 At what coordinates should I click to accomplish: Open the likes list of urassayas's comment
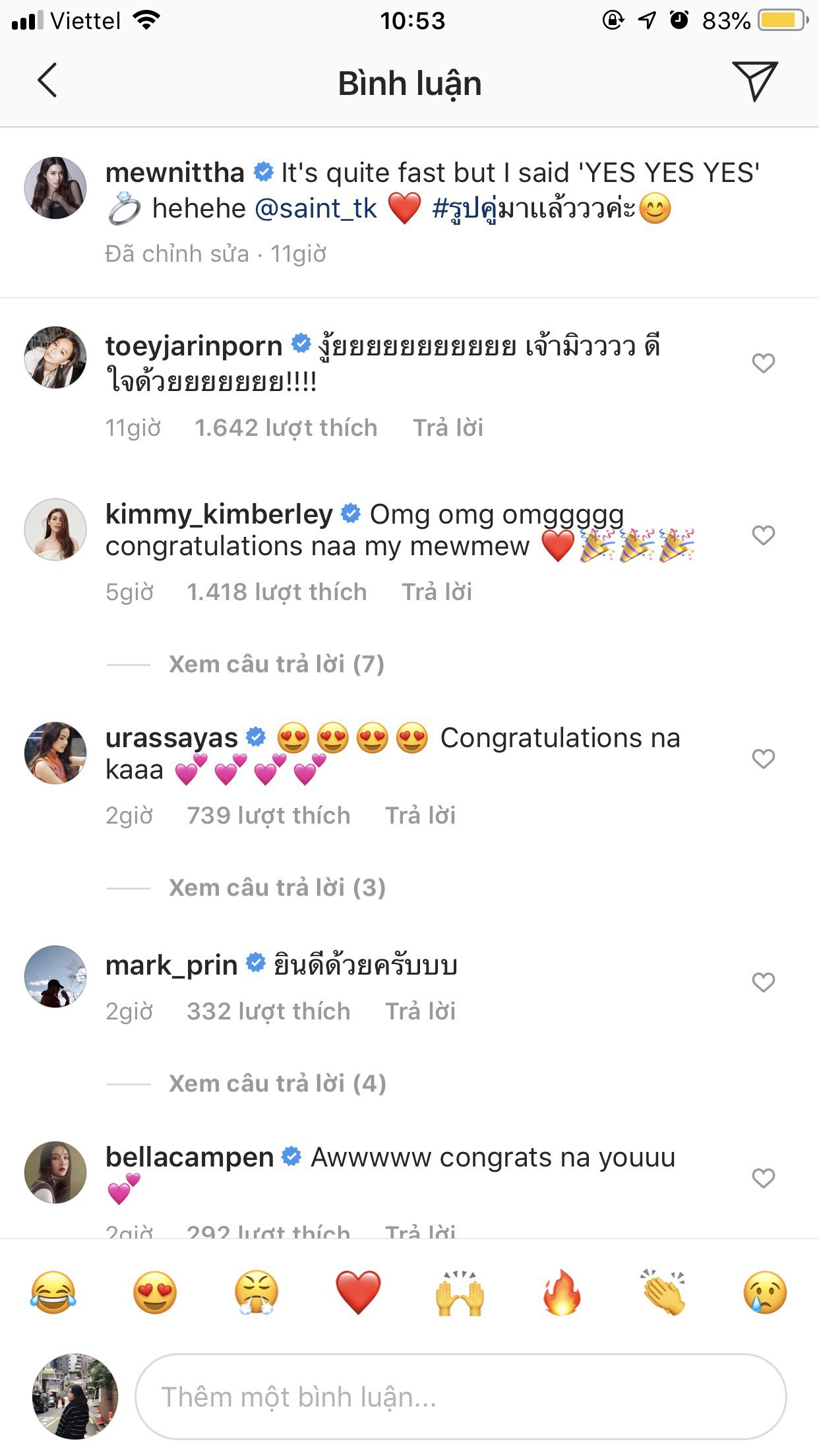point(268,816)
